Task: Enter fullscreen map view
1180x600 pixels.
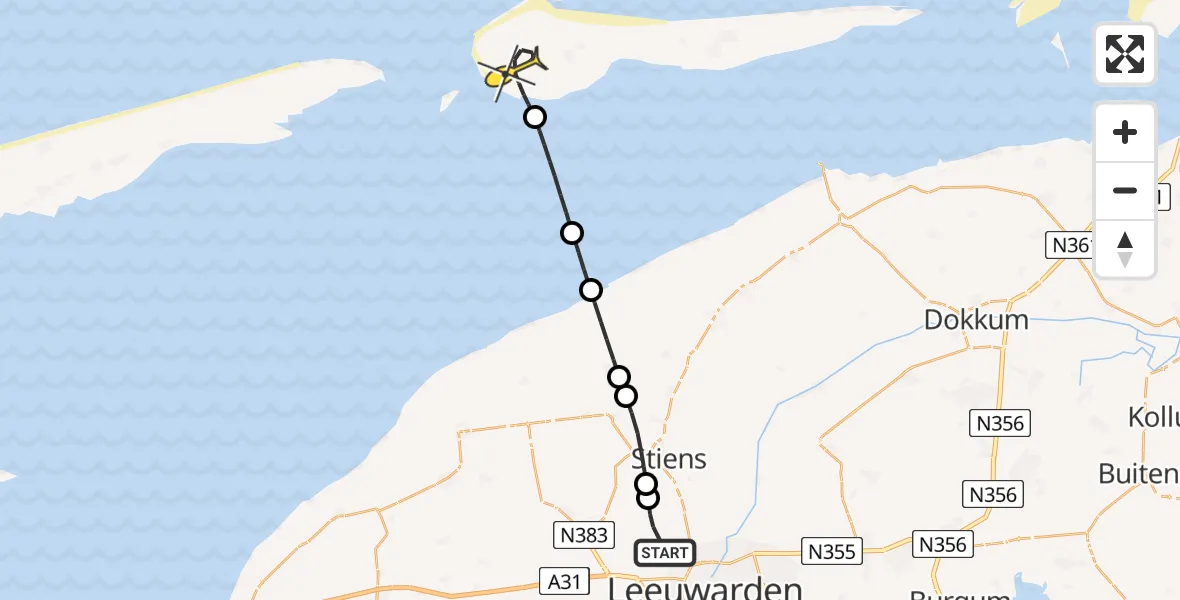Action: click(x=1125, y=54)
